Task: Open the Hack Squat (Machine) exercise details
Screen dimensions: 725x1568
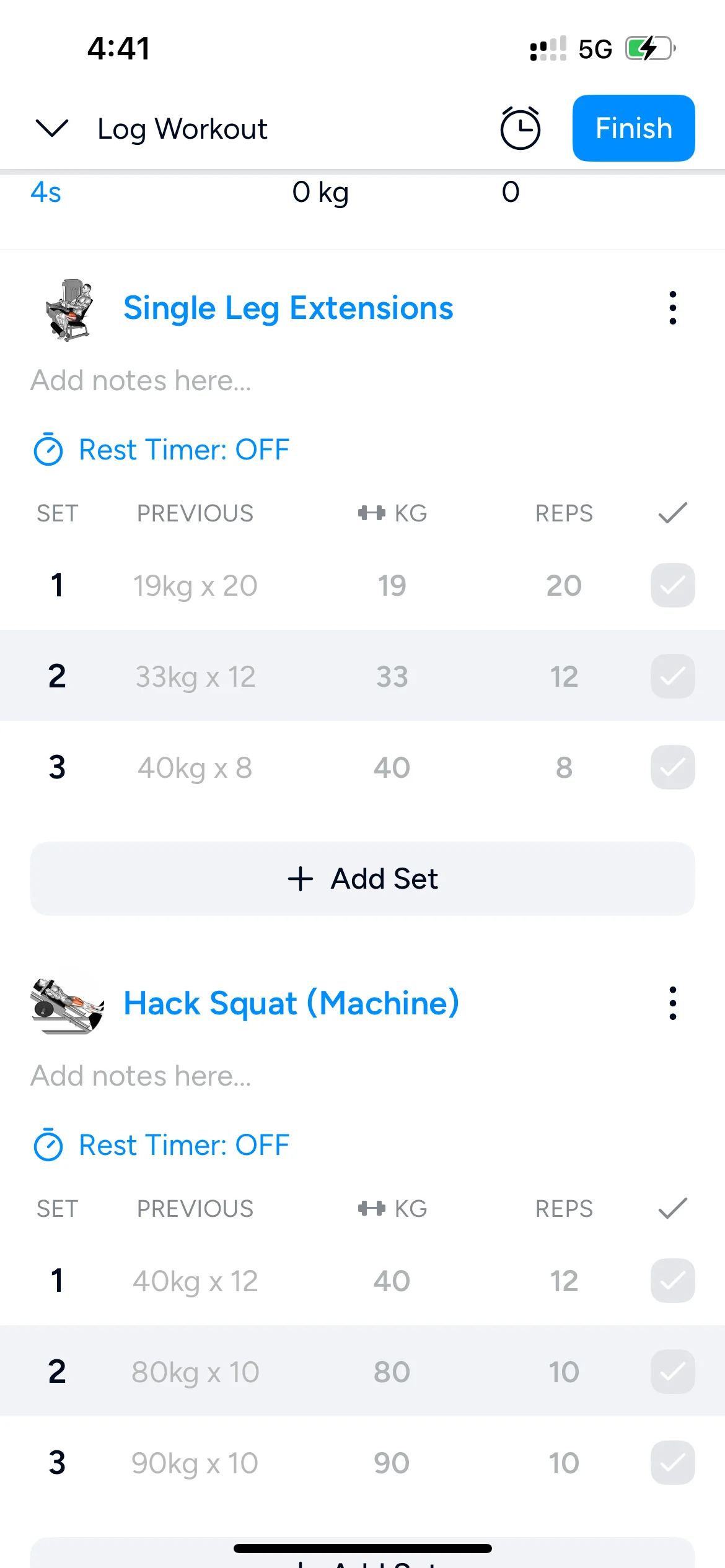Action: [x=291, y=1004]
